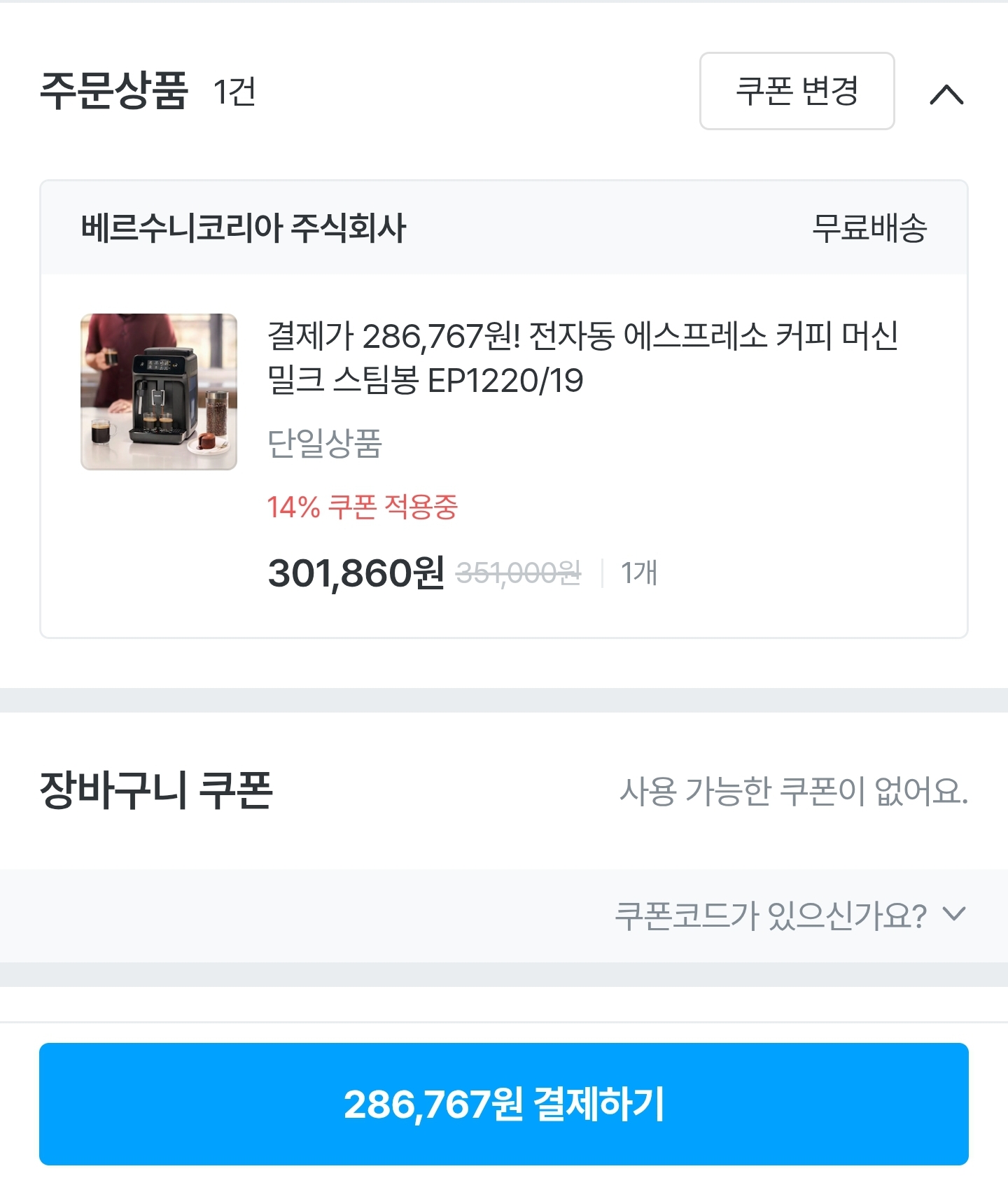Pay with the 286,767원 결제하기 button
Screen dimensions: 1008x1185
pyautogui.click(x=504, y=1104)
